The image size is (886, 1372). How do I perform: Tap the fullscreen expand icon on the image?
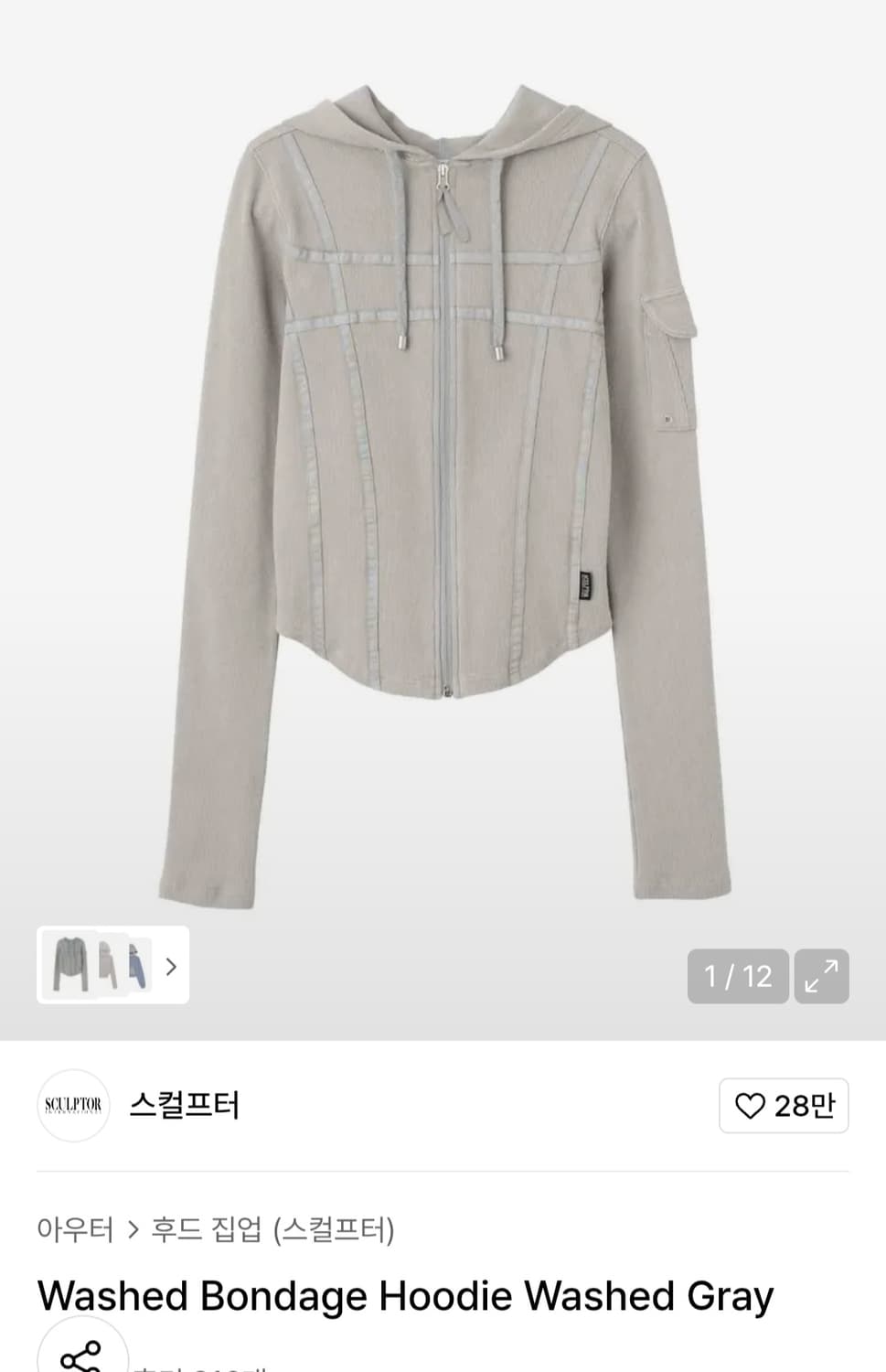[x=822, y=976]
